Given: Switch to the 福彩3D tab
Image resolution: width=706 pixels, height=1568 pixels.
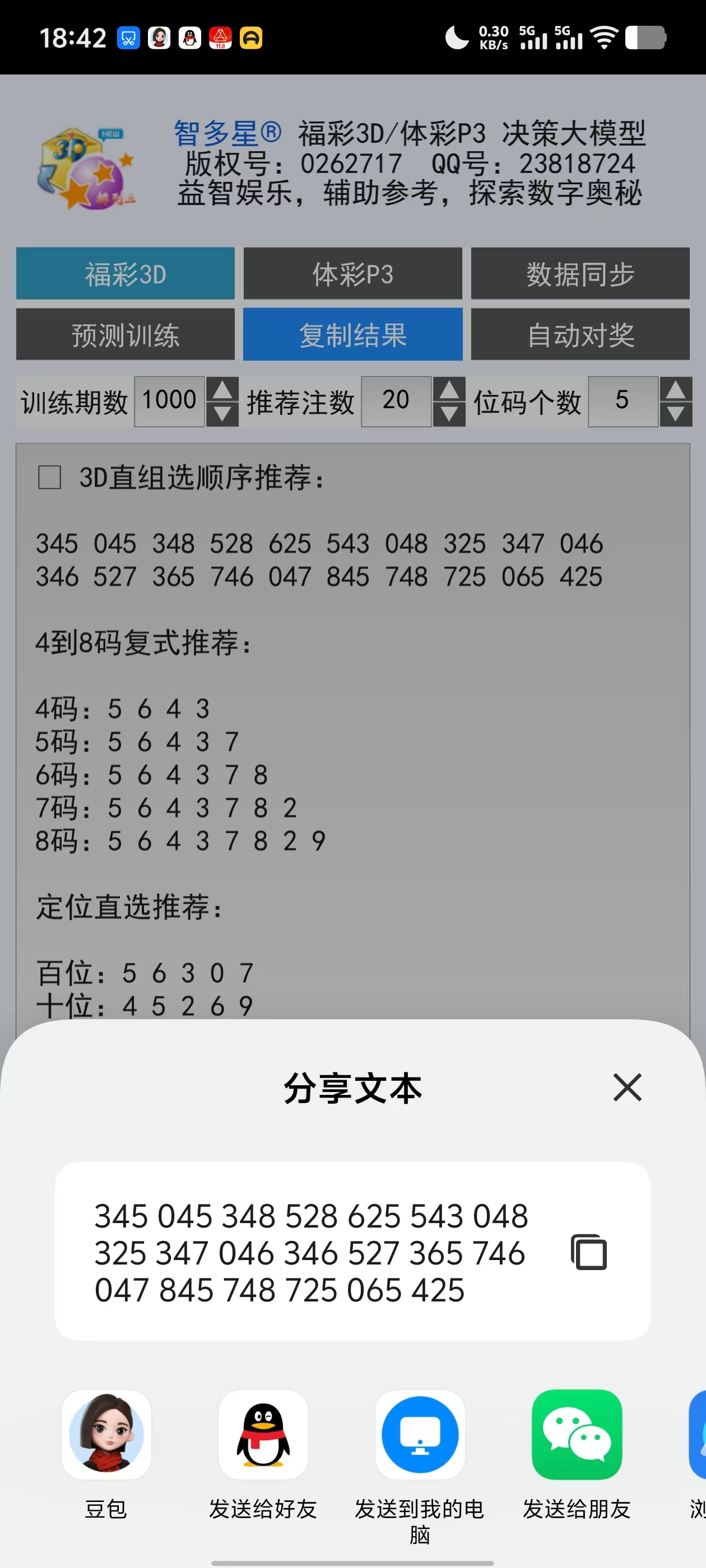Looking at the screenshot, I should coord(125,274).
